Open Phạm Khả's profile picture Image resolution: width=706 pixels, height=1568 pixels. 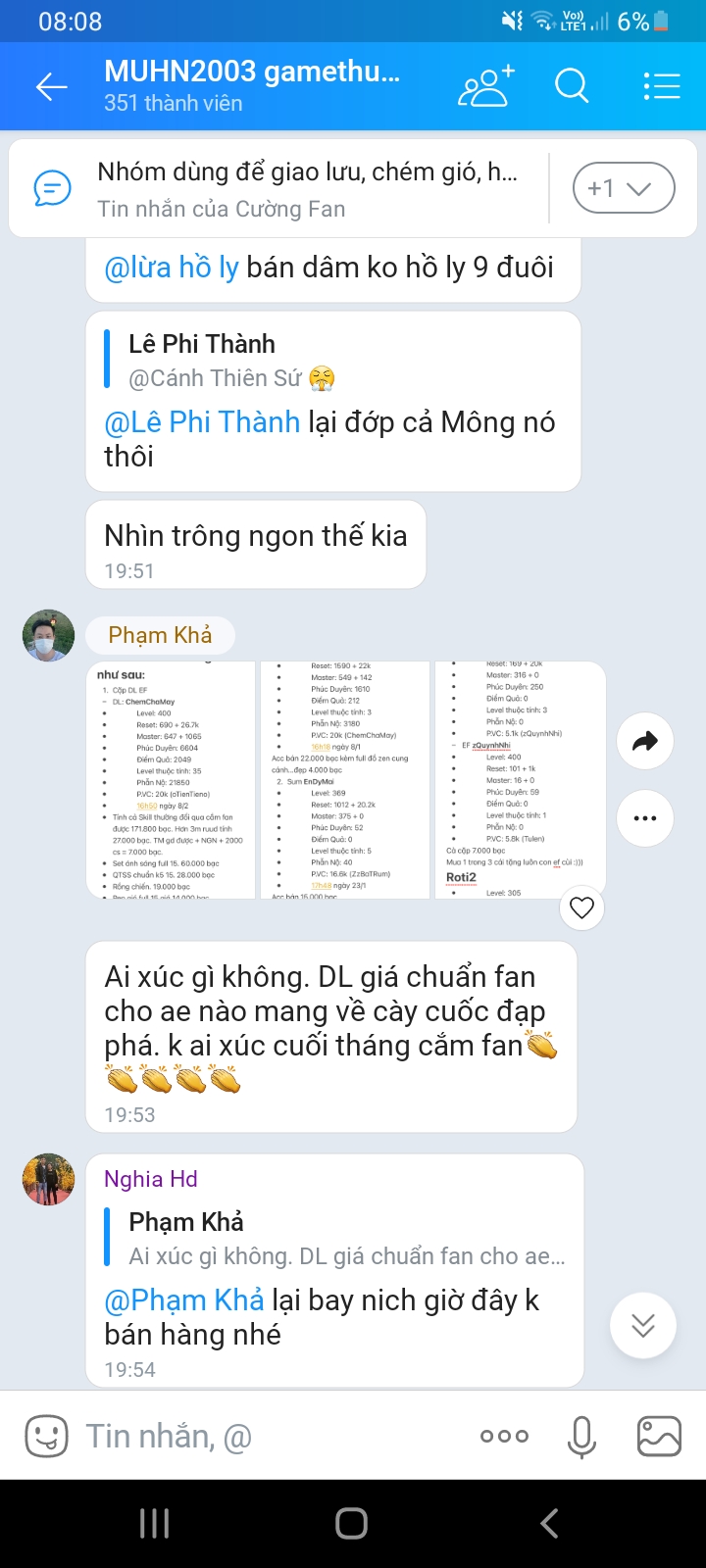tap(49, 636)
